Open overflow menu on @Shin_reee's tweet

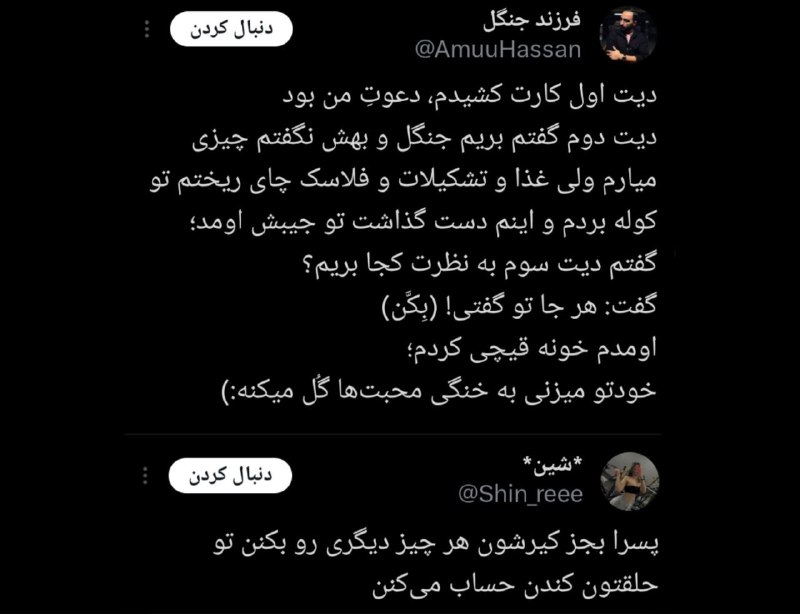click(148, 474)
